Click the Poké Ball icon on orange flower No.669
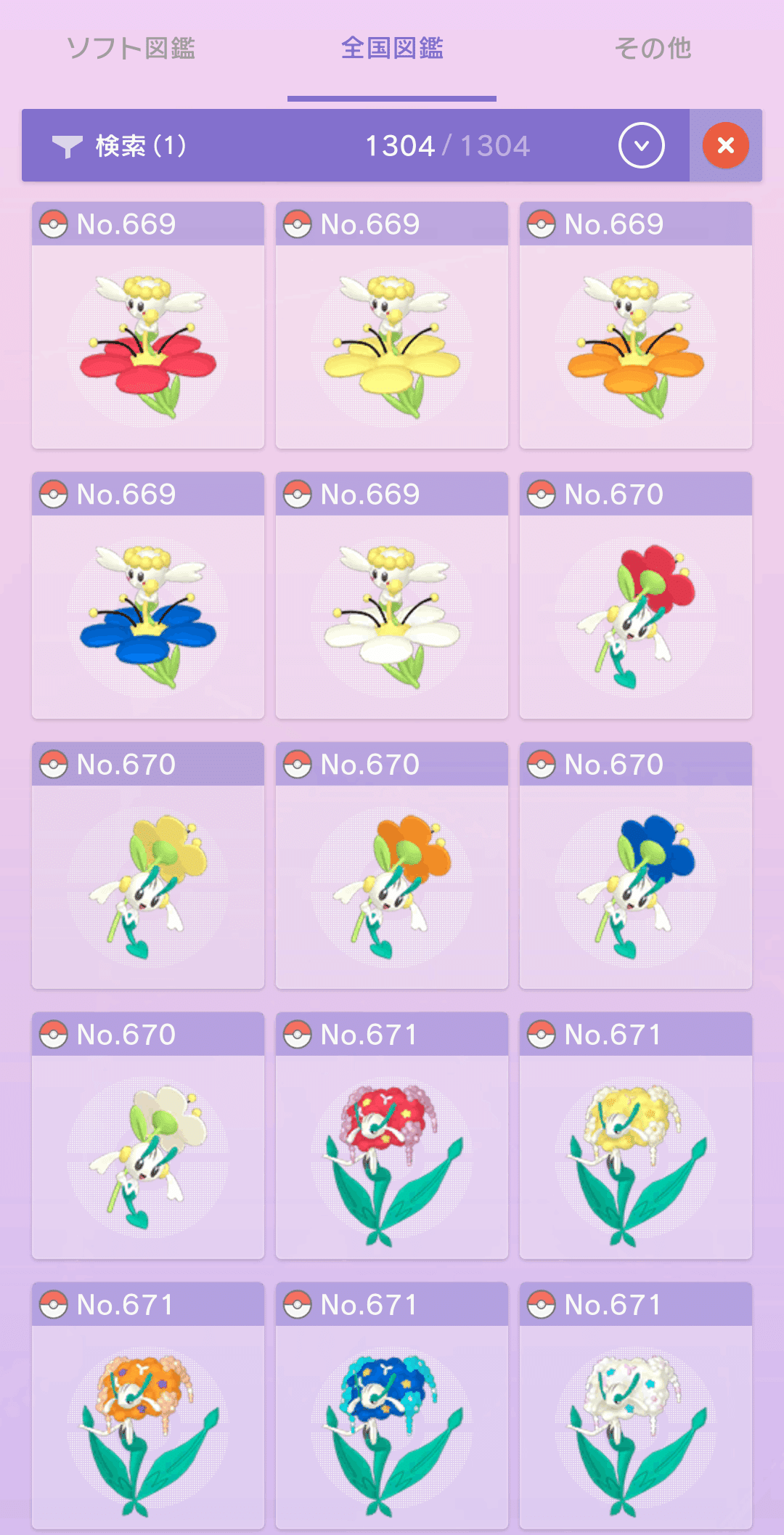 point(540,224)
